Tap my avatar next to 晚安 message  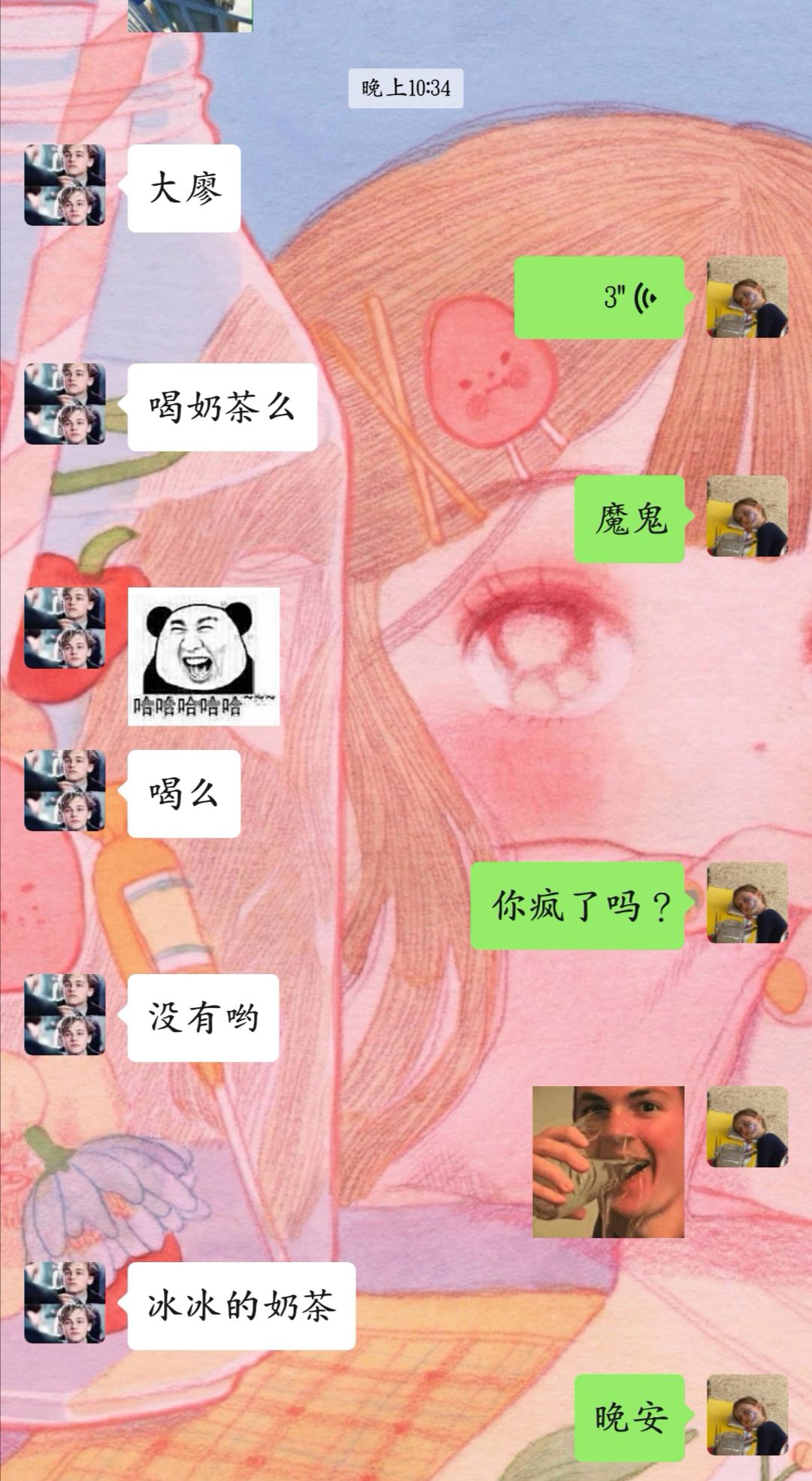(x=747, y=1415)
